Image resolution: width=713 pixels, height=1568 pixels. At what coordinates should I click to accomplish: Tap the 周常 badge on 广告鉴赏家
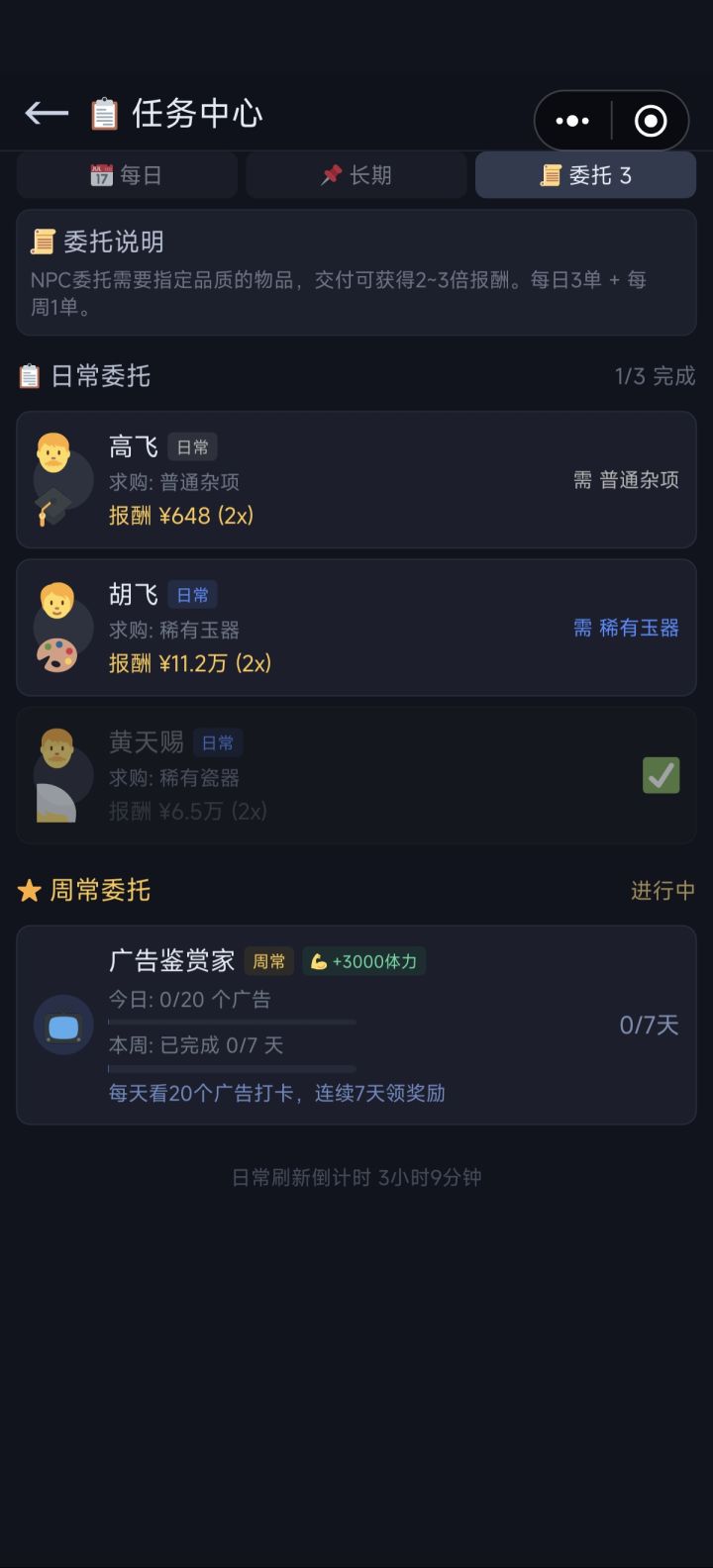268,961
